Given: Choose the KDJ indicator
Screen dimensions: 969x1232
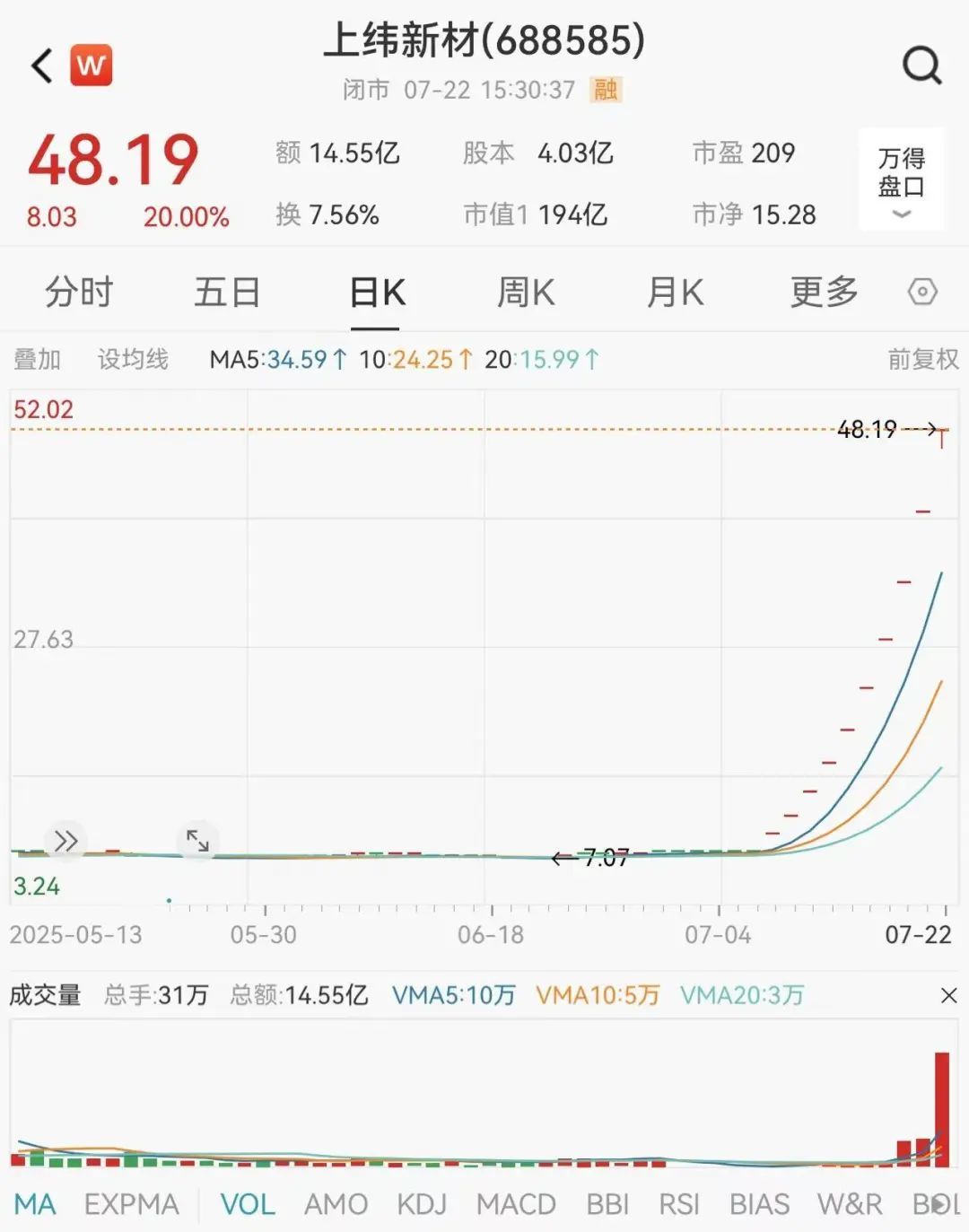Looking at the screenshot, I should (422, 1204).
